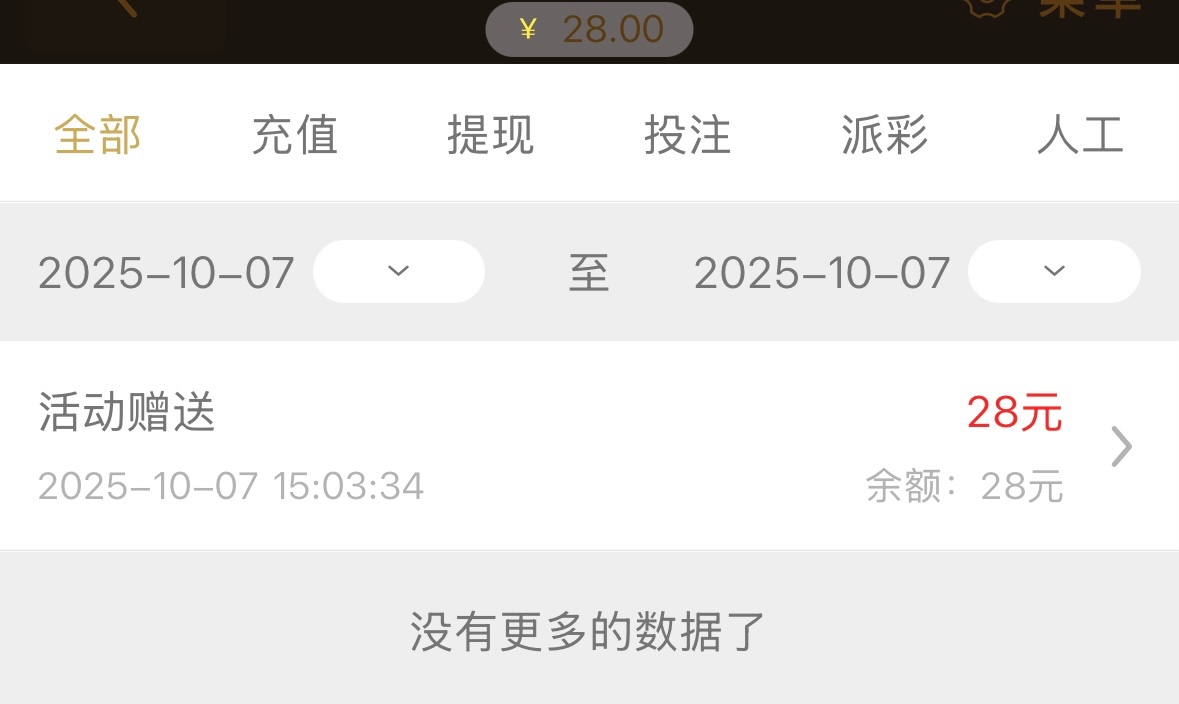This screenshot has height=704, width=1179.
Task: Open the end date dropdown
Action: 1053,271
